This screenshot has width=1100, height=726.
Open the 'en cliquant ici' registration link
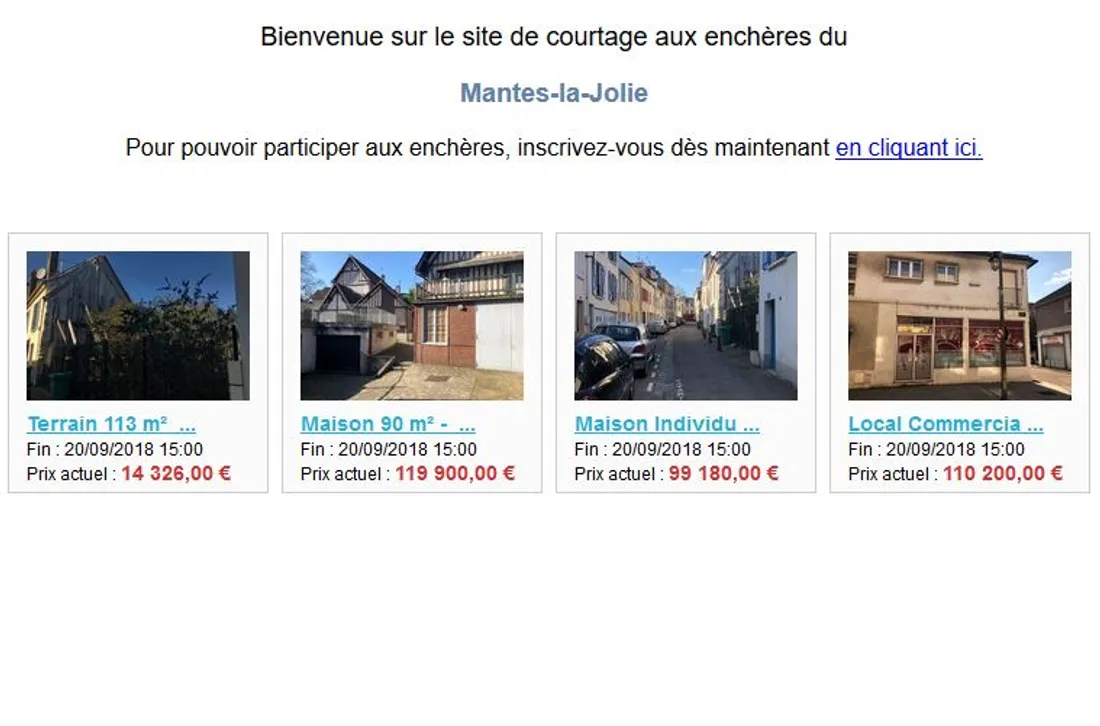pyautogui.click(x=908, y=148)
